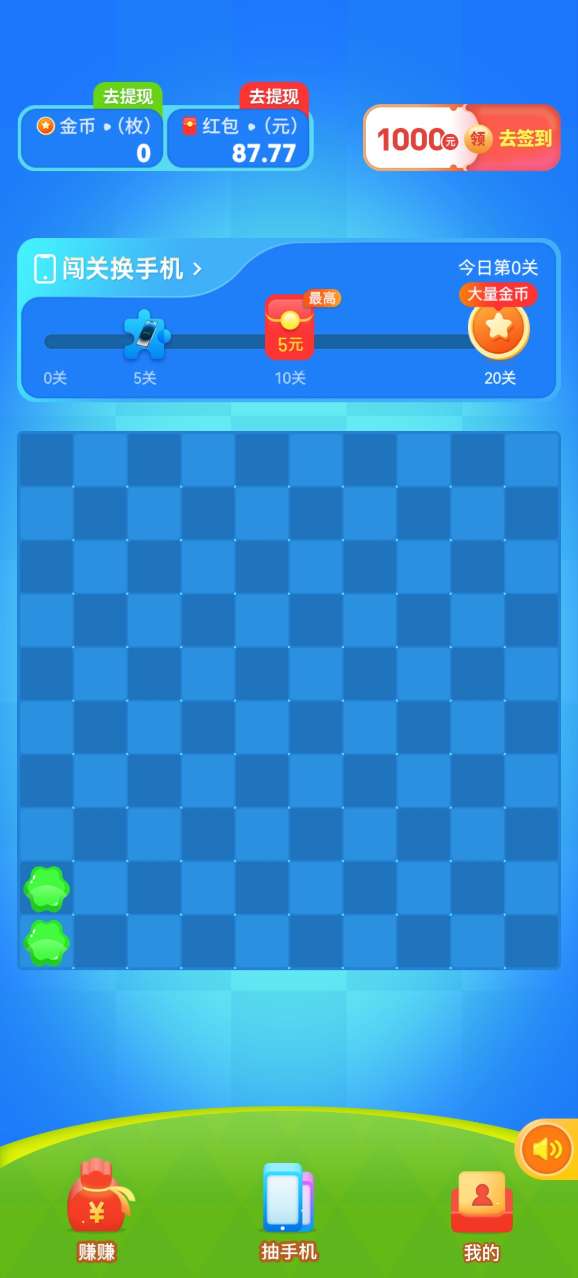Tap 去提现 above the red packet balance
The width and height of the screenshot is (578, 1278).
273,97
